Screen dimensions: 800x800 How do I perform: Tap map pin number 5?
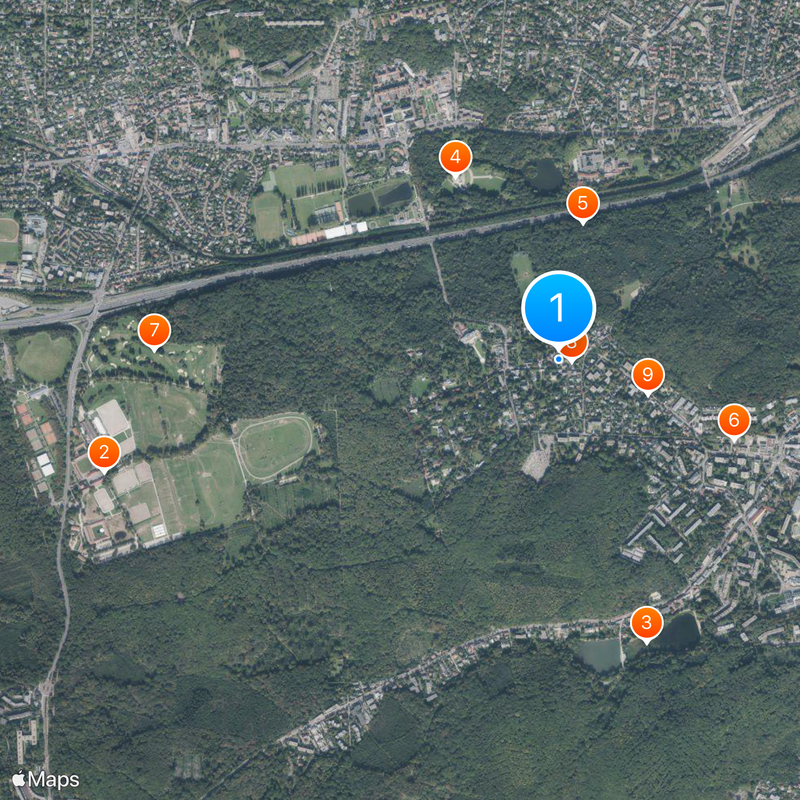point(582,203)
